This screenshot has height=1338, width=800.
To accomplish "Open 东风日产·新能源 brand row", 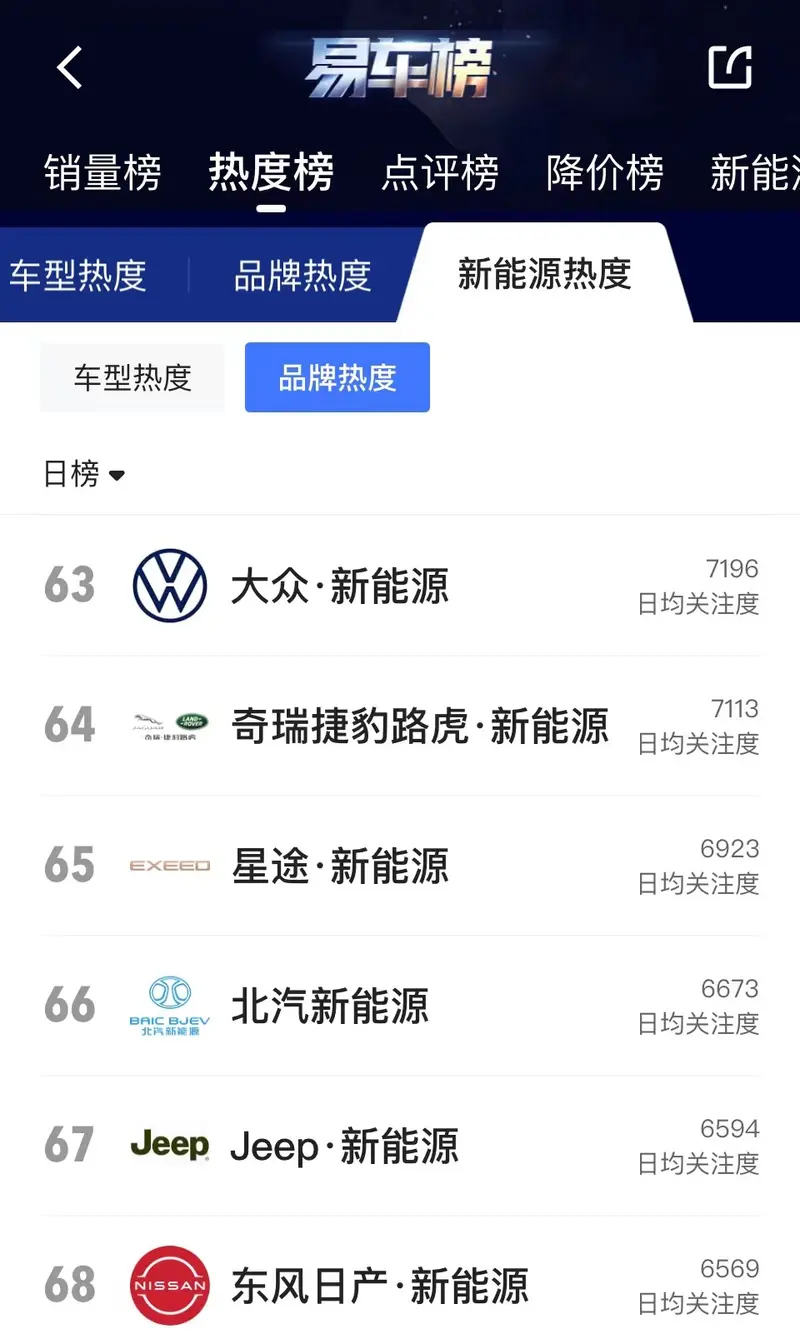I will tap(380, 1286).
